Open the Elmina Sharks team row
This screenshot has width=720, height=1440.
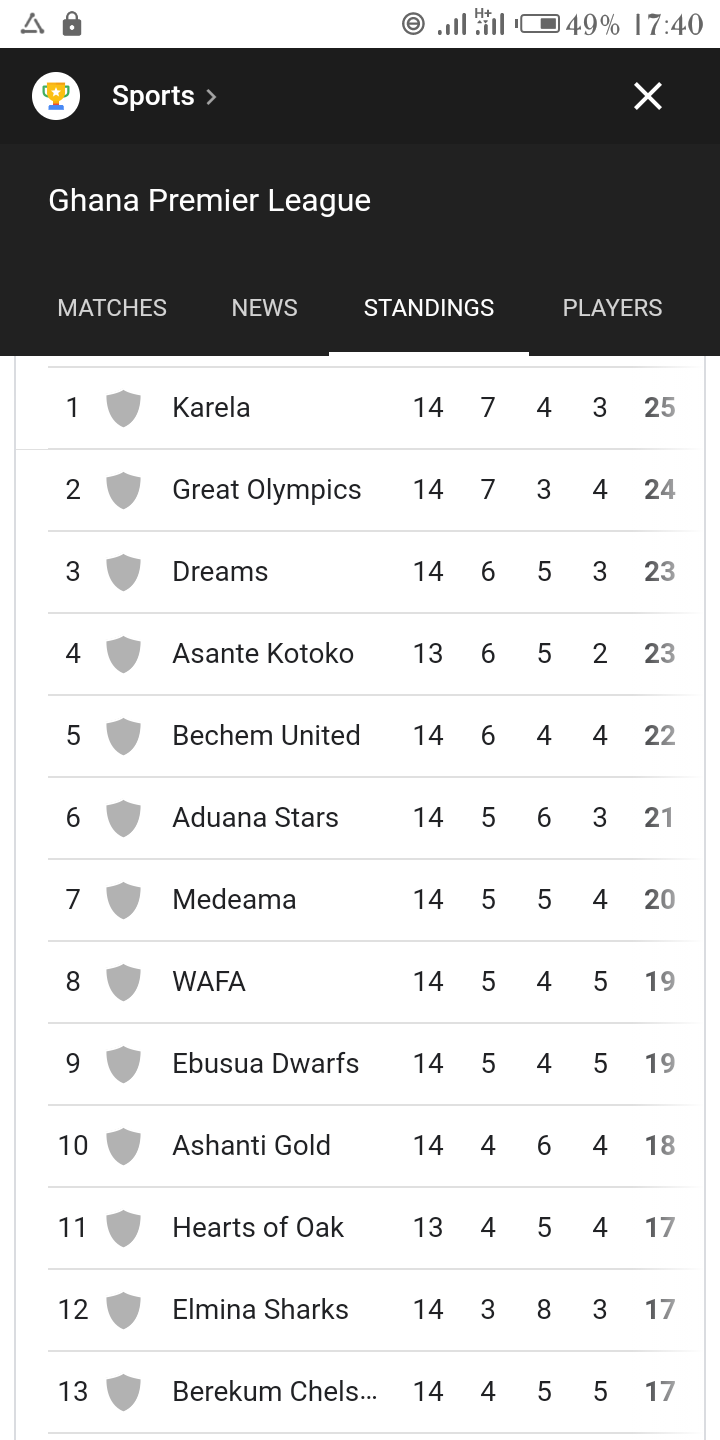click(x=374, y=1310)
